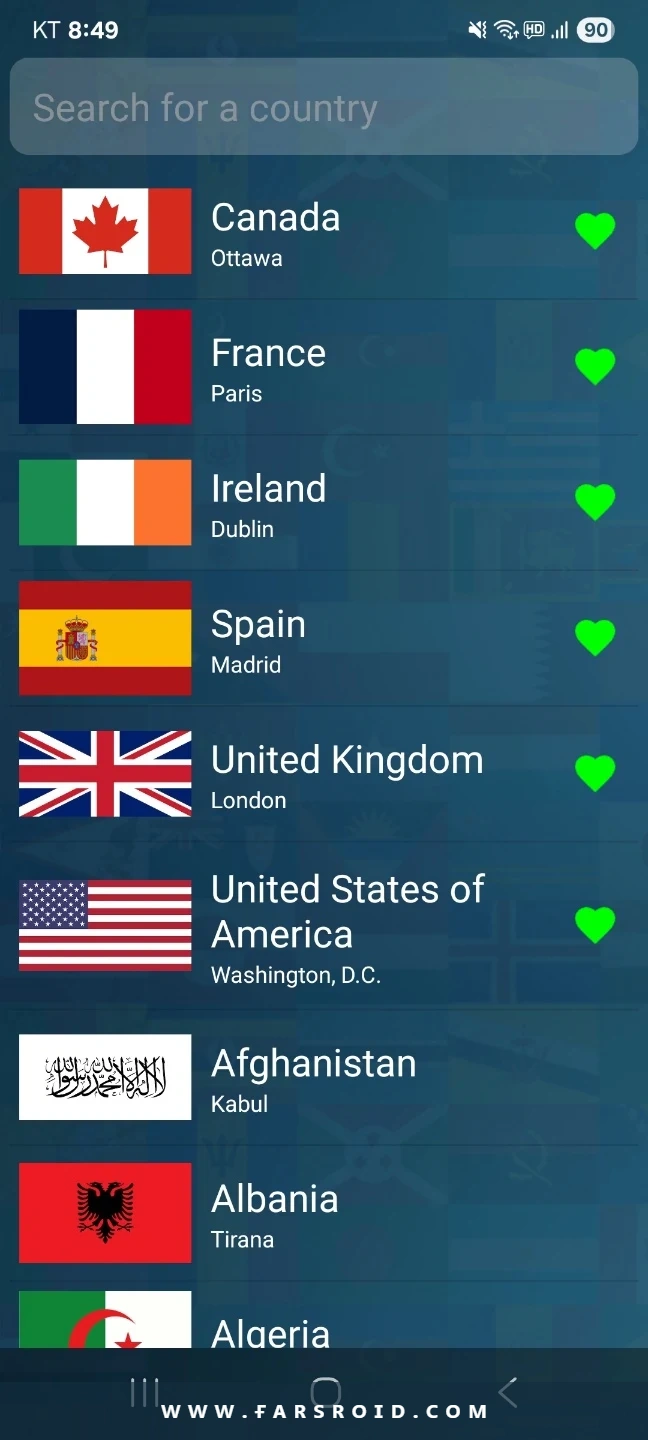Select the United Kingdom row
The width and height of the screenshot is (648, 1440).
[x=324, y=774]
